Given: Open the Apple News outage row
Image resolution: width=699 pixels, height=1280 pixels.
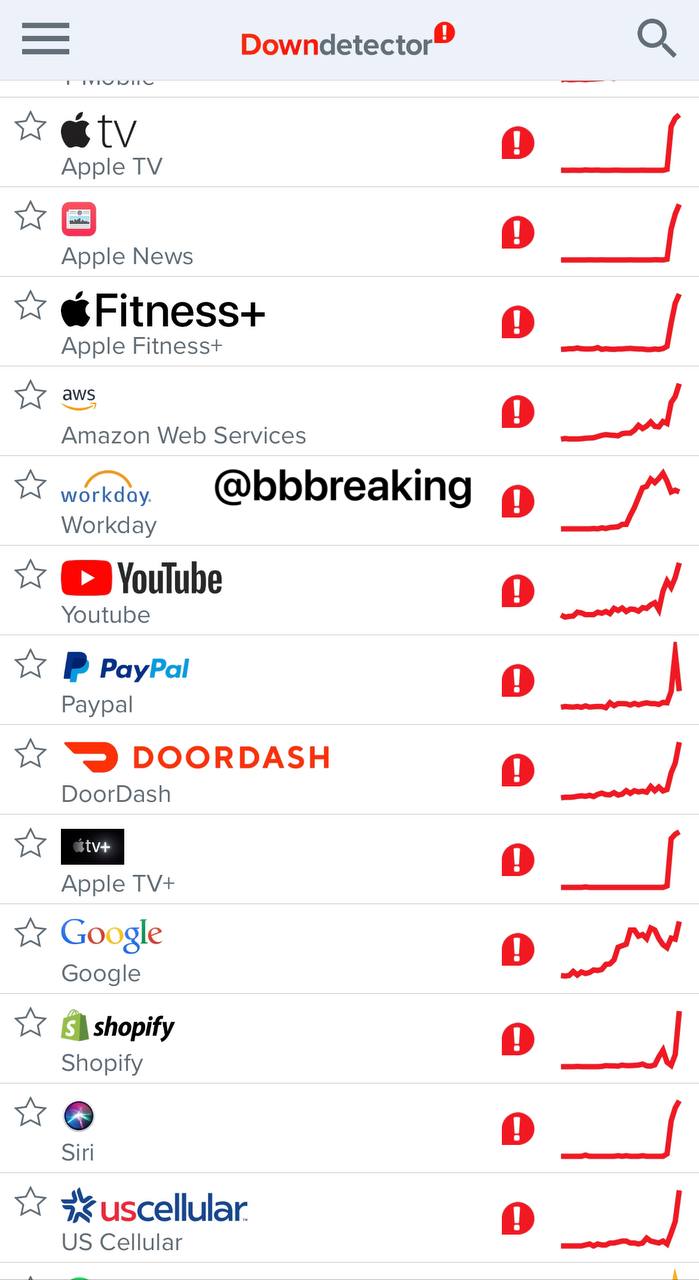Looking at the screenshot, I should (x=300, y=233).
